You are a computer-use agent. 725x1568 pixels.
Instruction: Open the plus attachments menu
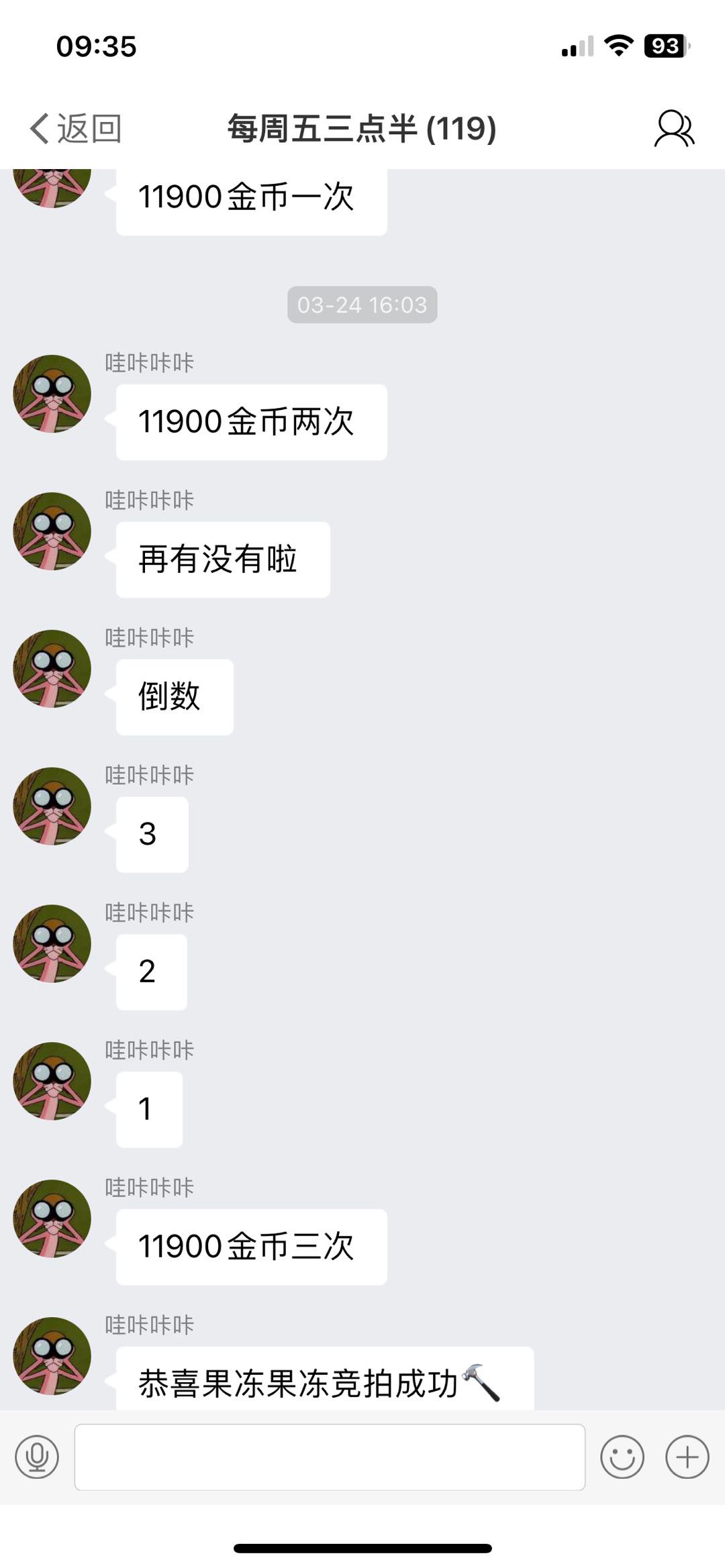click(x=687, y=1457)
